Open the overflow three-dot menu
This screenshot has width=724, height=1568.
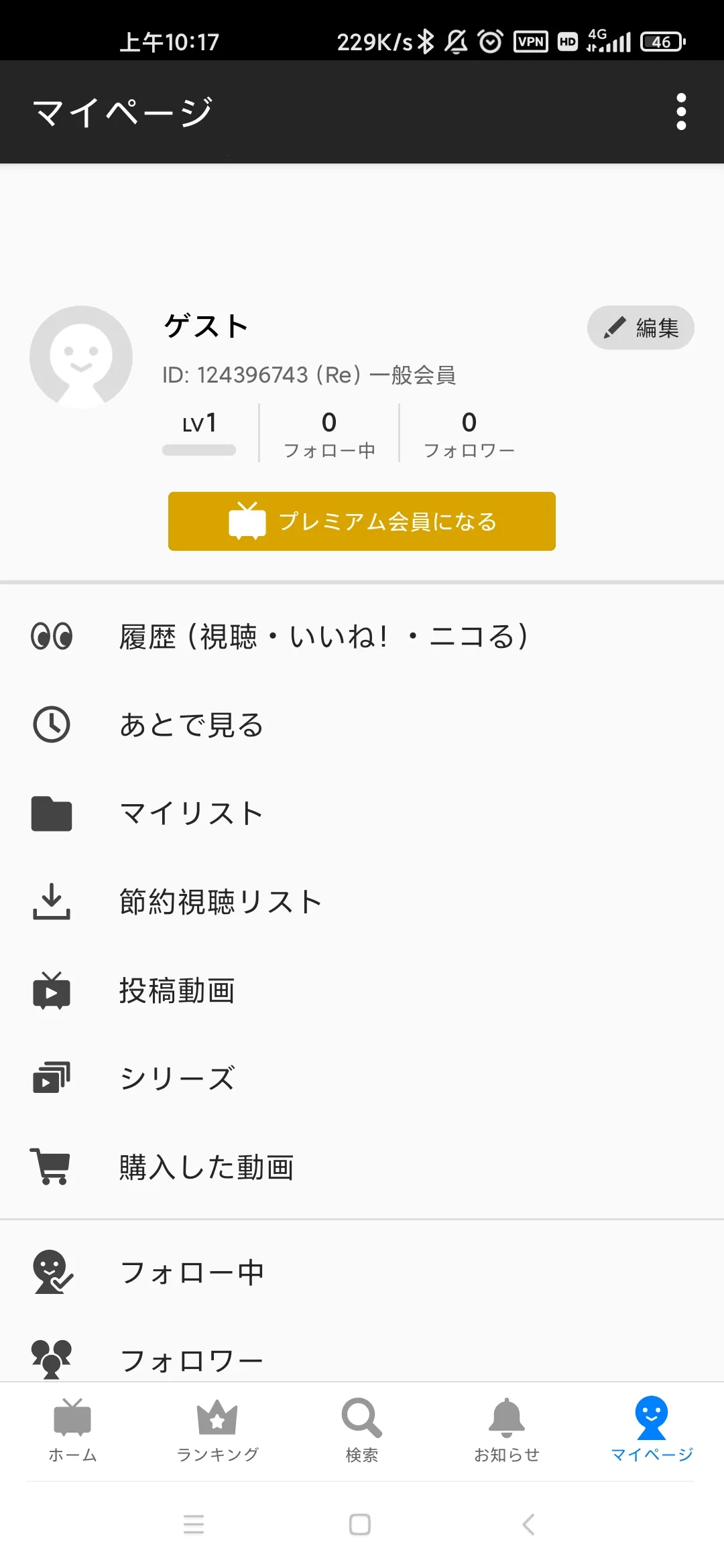681,112
